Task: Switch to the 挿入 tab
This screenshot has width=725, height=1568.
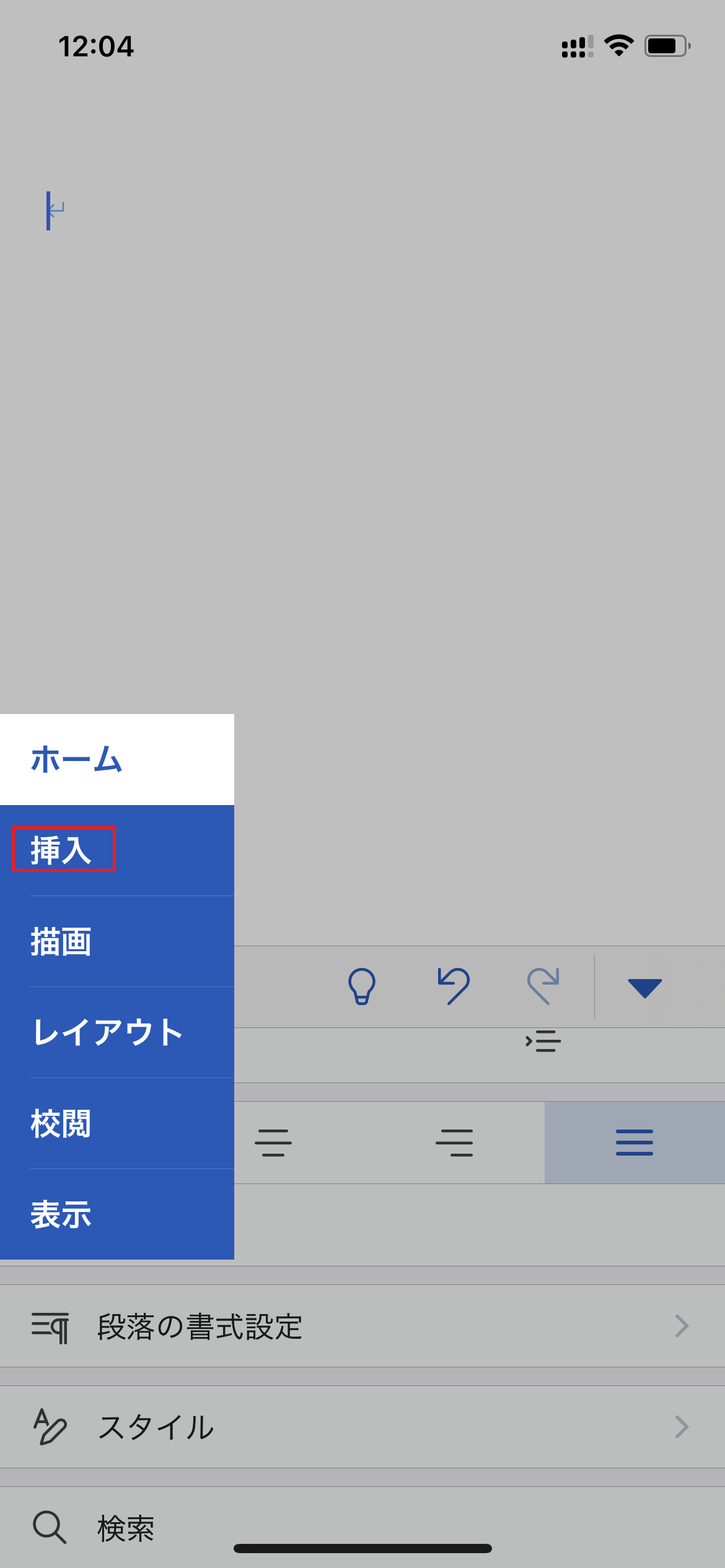Action: coord(117,850)
